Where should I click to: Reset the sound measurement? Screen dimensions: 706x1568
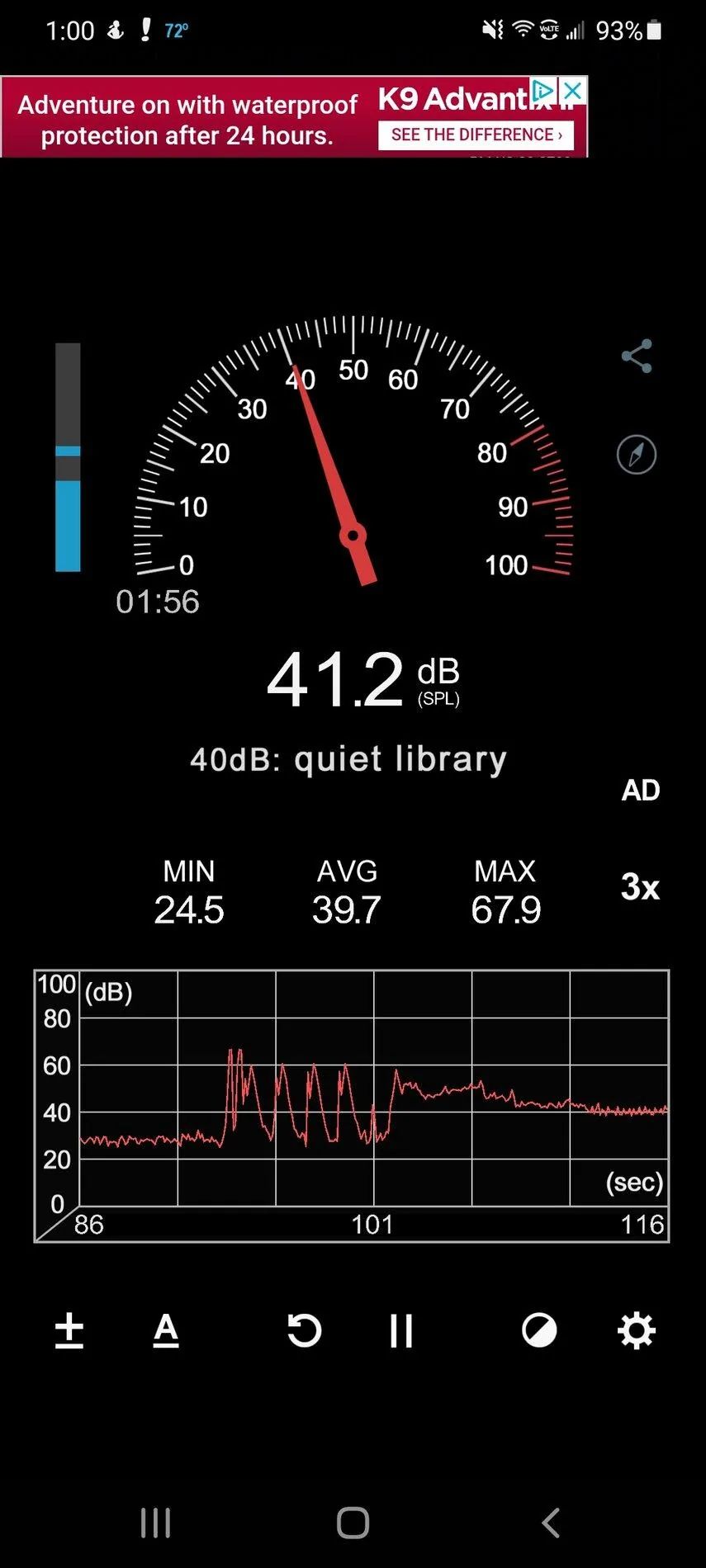click(303, 1329)
